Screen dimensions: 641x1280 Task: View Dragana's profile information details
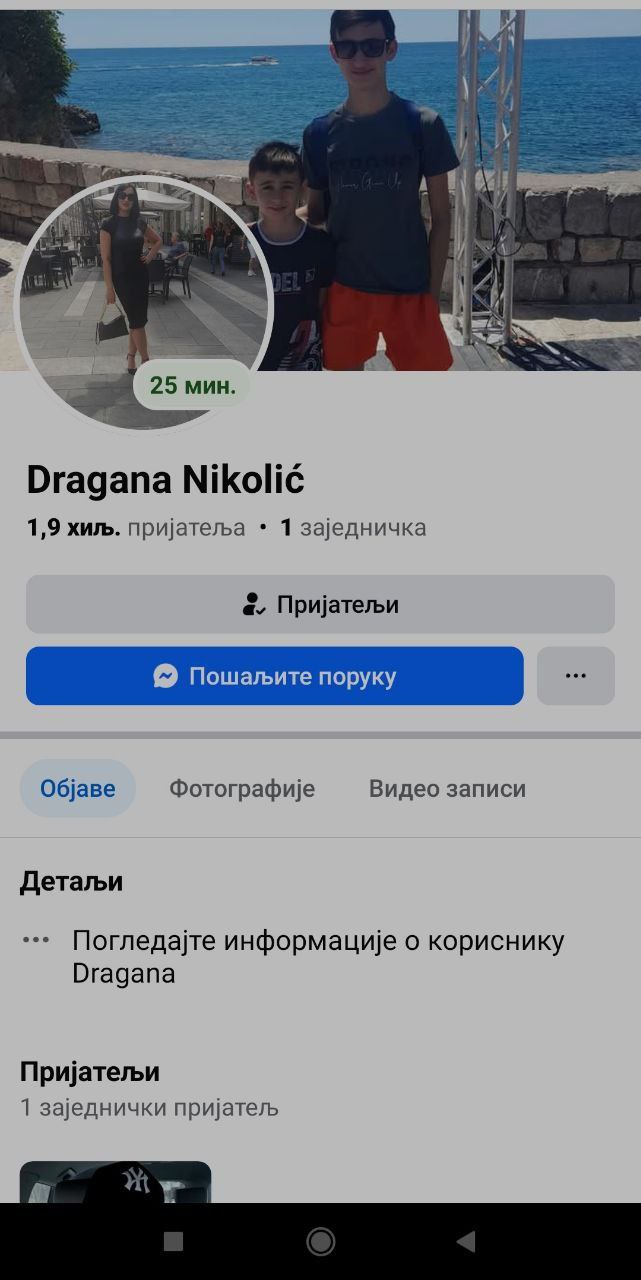coord(318,956)
